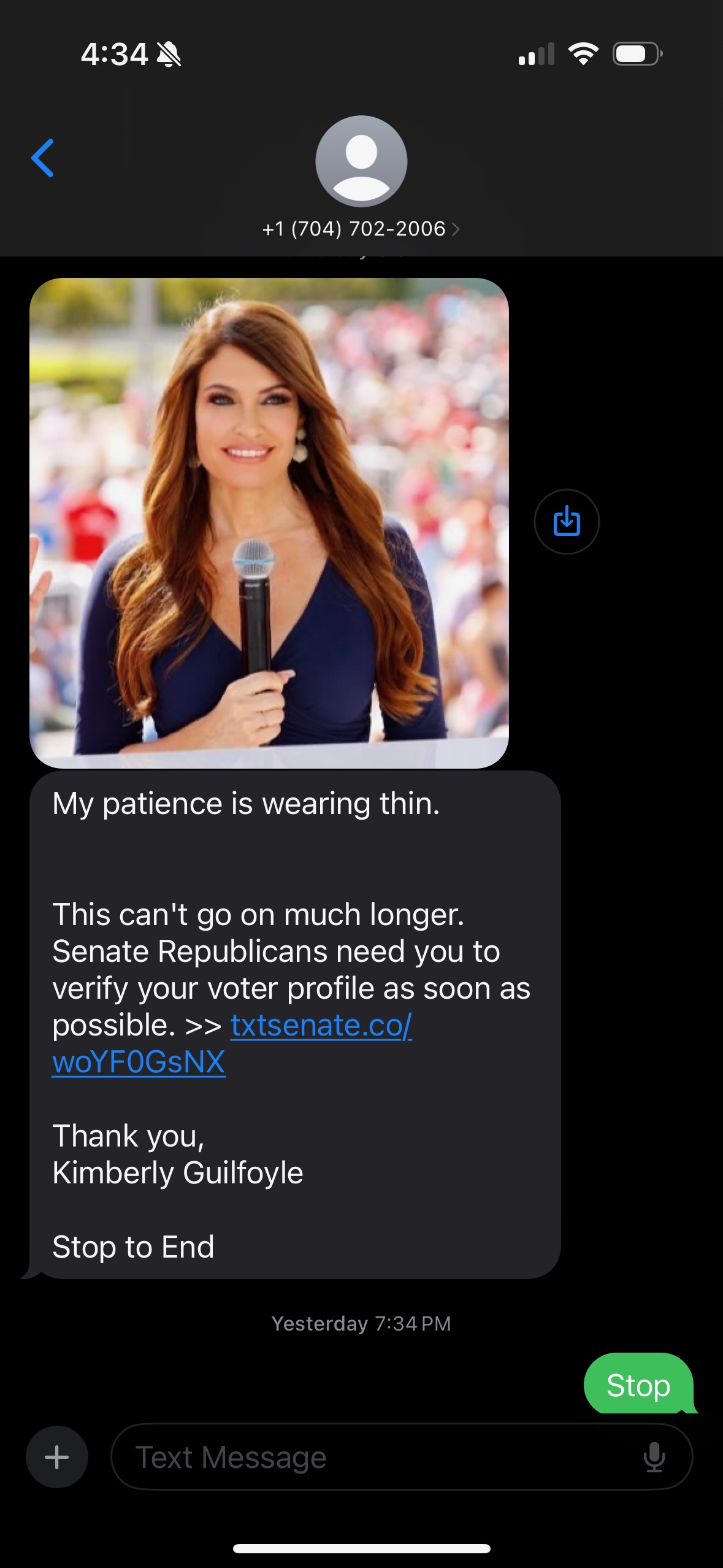Save the received photo attachment
This screenshot has height=1568, width=723.
pyautogui.click(x=567, y=521)
